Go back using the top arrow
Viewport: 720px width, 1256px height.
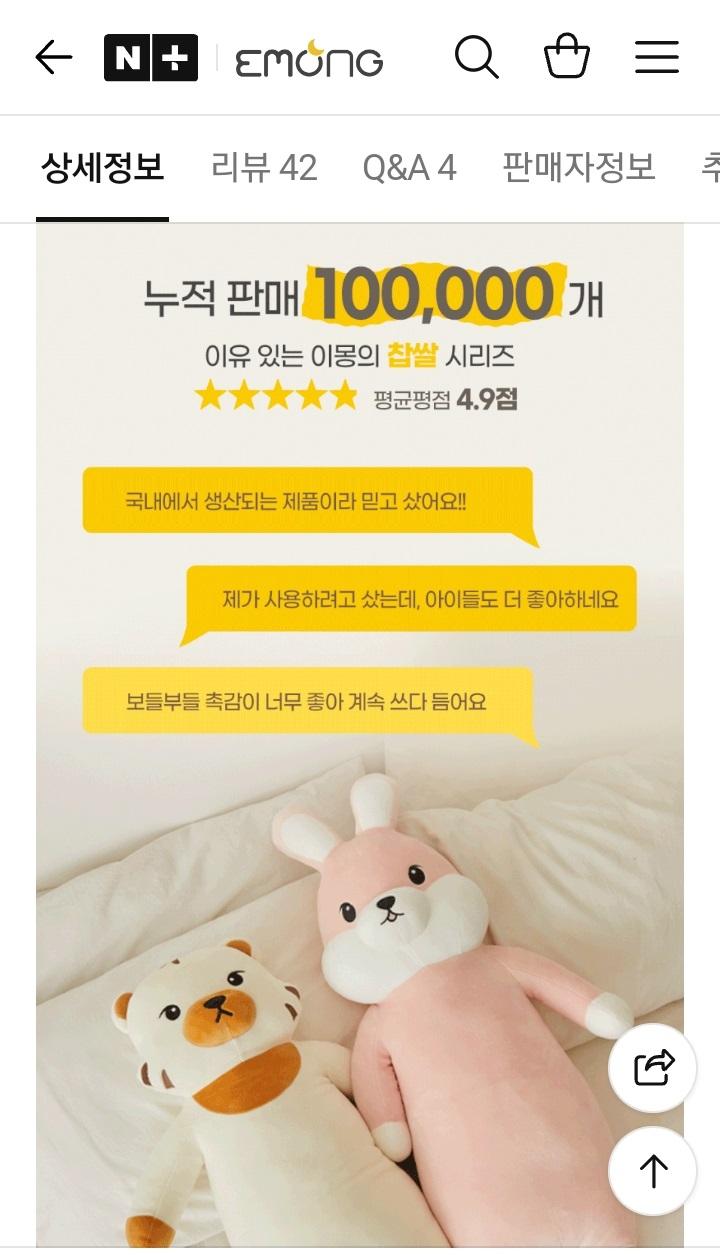pos(54,58)
